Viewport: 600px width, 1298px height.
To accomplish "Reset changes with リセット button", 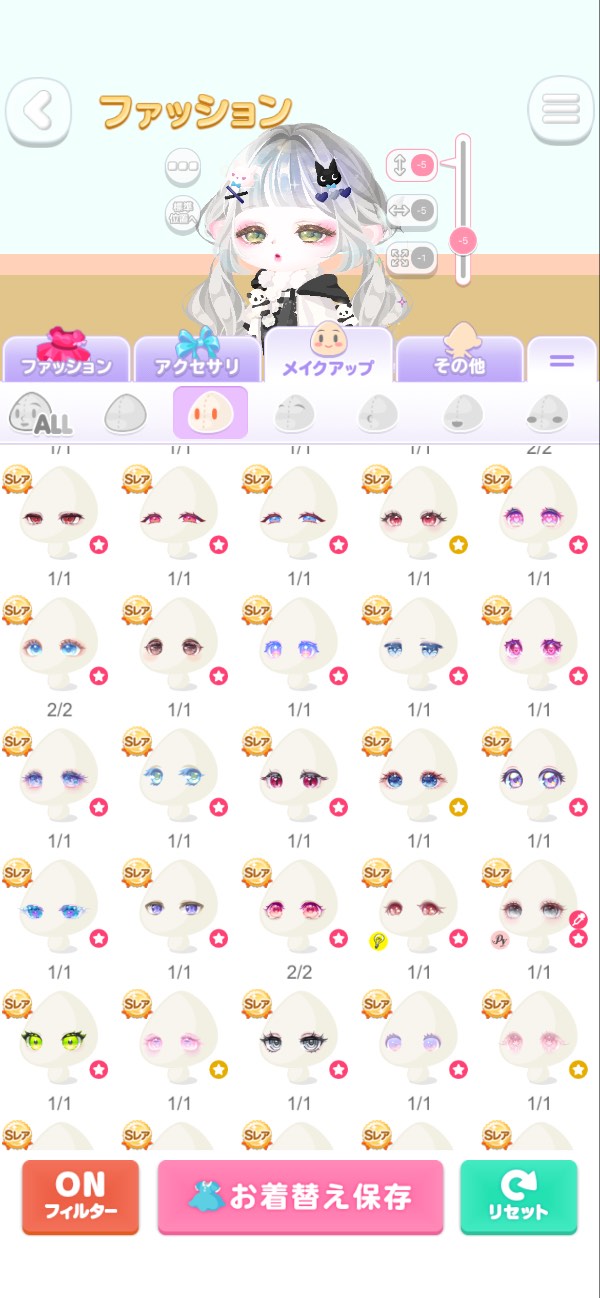I will pyautogui.click(x=519, y=1197).
